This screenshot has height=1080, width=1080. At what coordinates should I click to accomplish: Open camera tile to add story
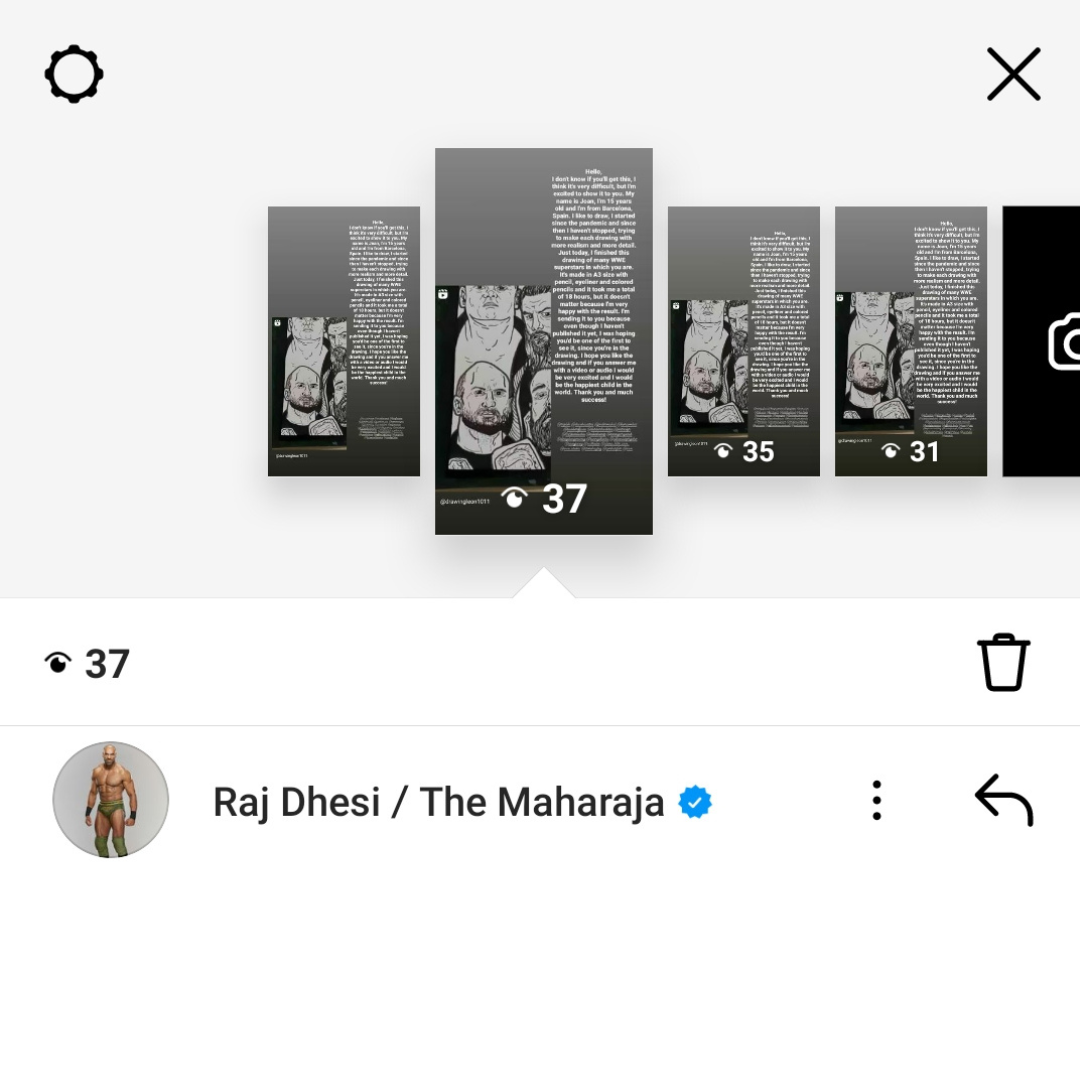click(1045, 341)
